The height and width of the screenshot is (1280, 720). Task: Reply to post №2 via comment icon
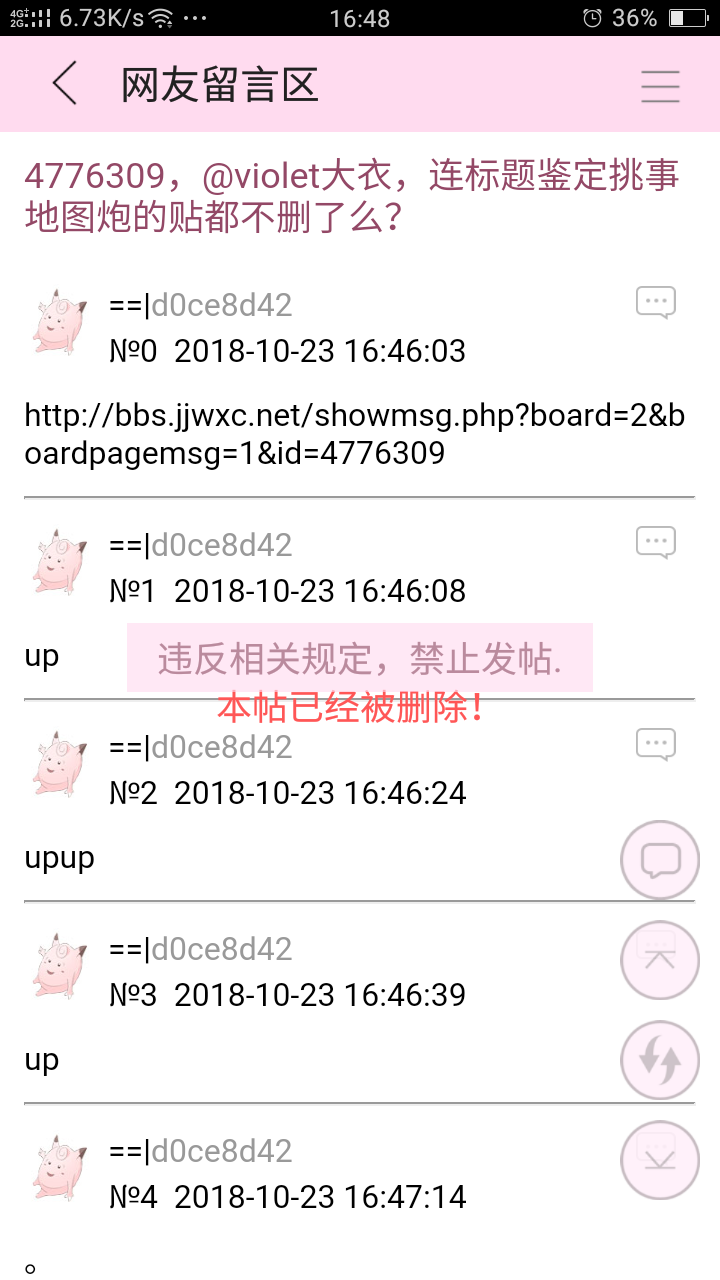pyautogui.click(x=656, y=744)
